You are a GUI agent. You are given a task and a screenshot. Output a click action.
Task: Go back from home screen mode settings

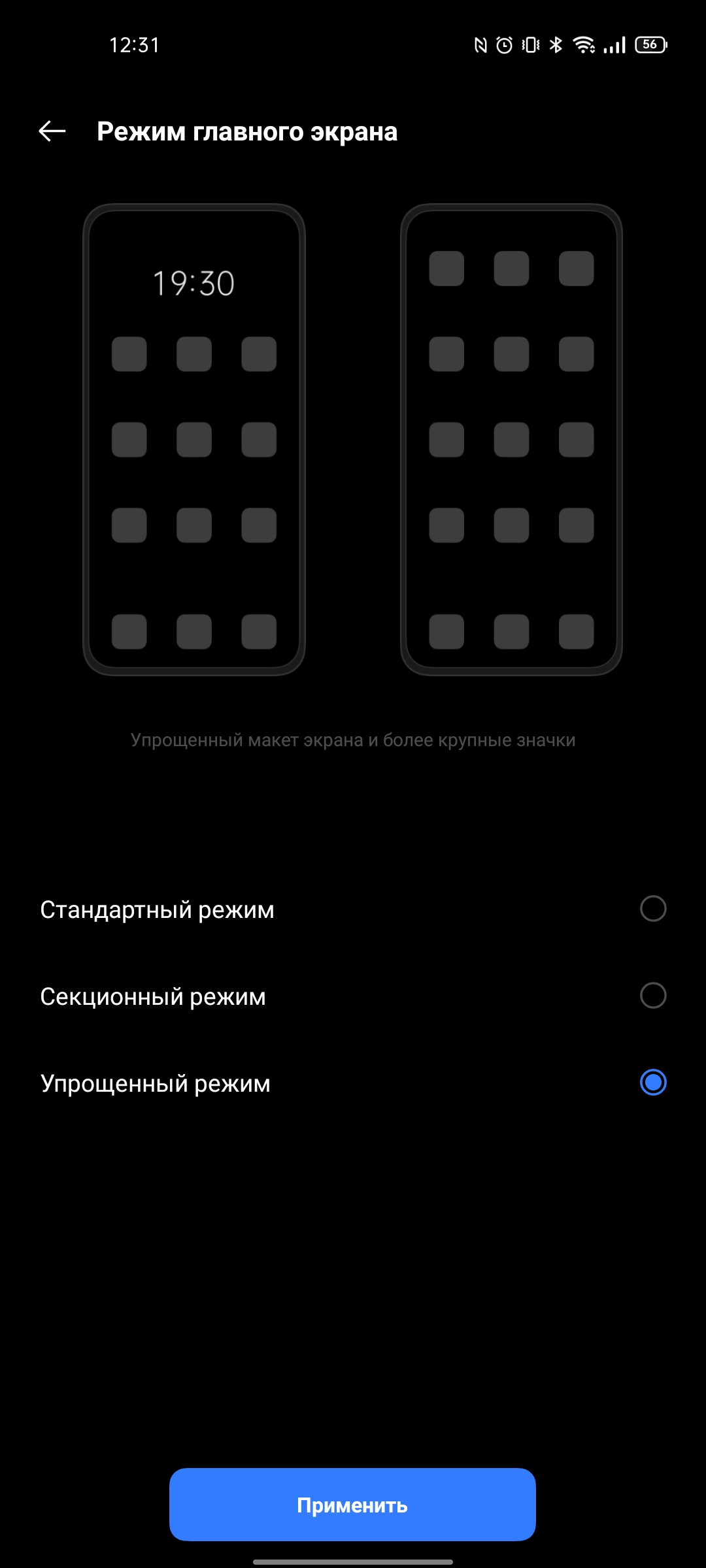point(52,131)
